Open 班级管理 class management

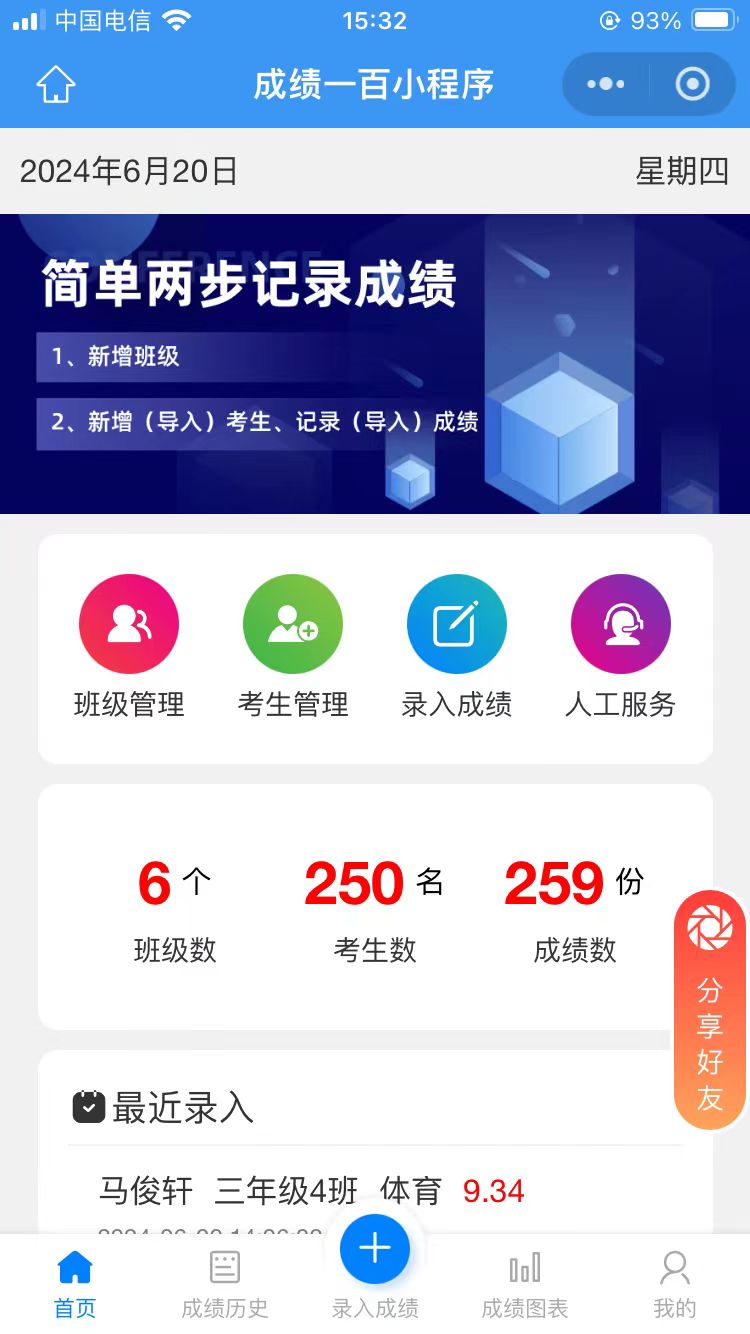pos(129,647)
